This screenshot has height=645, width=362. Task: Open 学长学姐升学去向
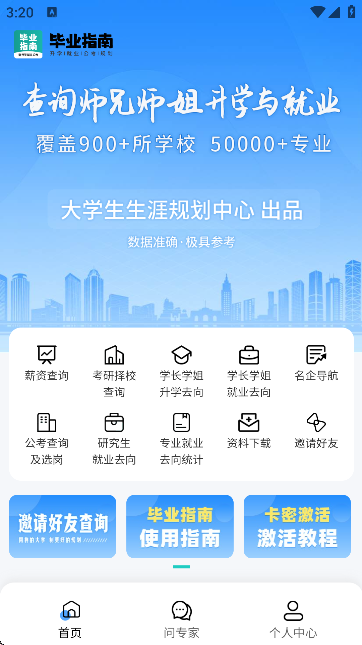(181, 371)
